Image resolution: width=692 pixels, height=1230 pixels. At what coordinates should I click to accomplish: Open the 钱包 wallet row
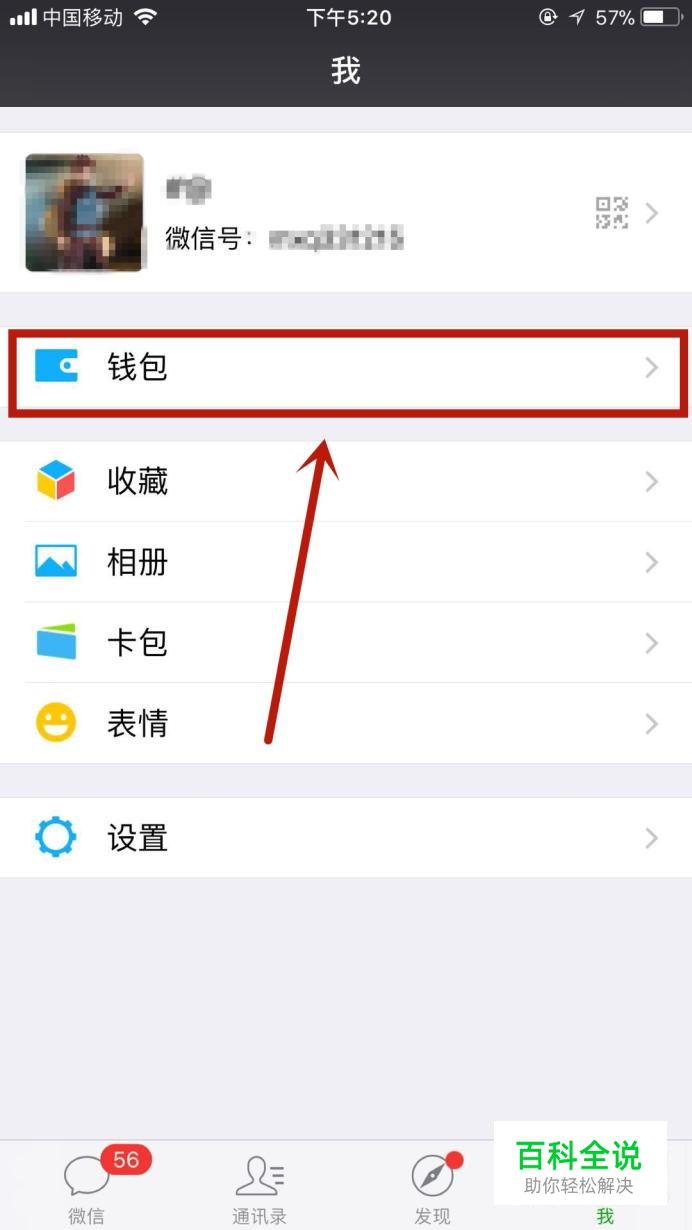pyautogui.click(x=346, y=368)
